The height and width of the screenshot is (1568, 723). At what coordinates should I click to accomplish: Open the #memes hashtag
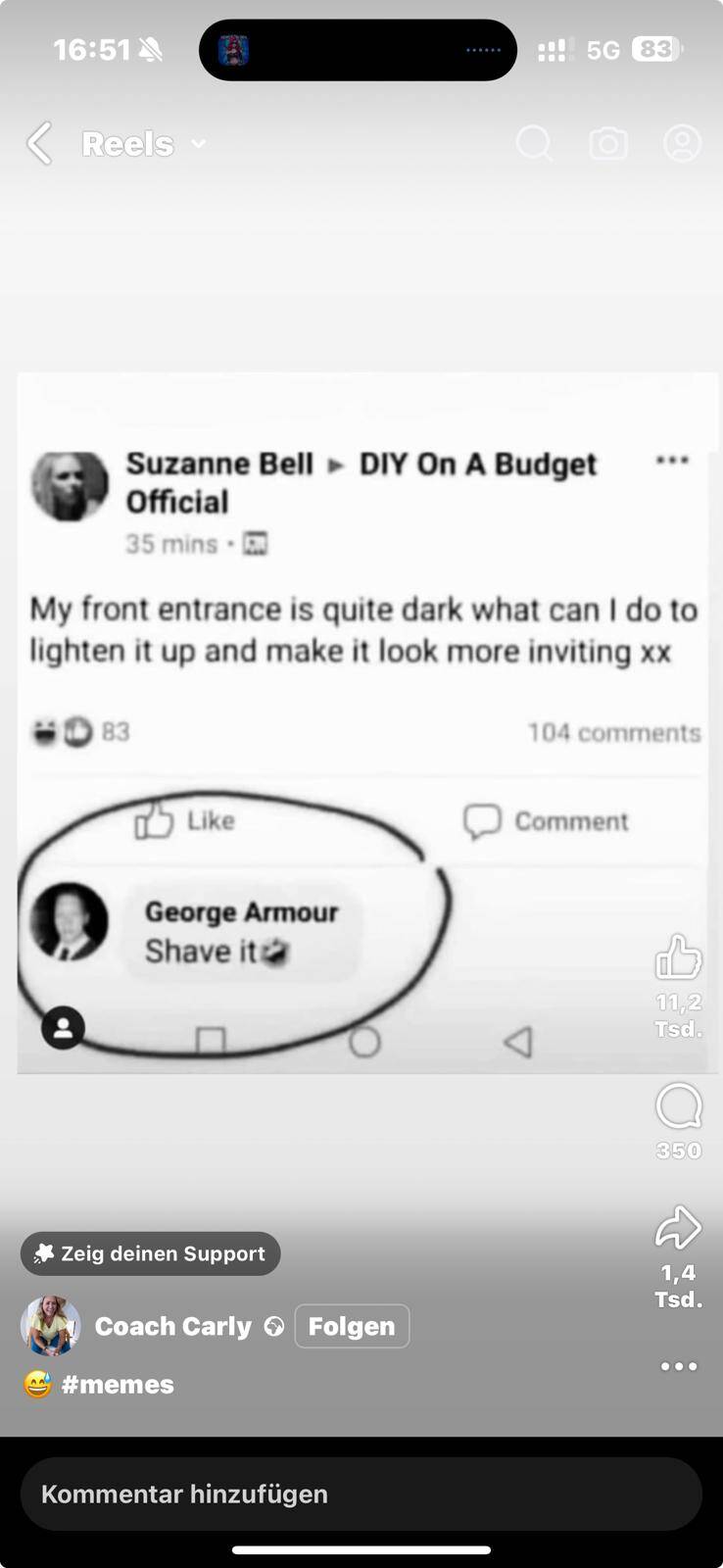pos(118,1384)
